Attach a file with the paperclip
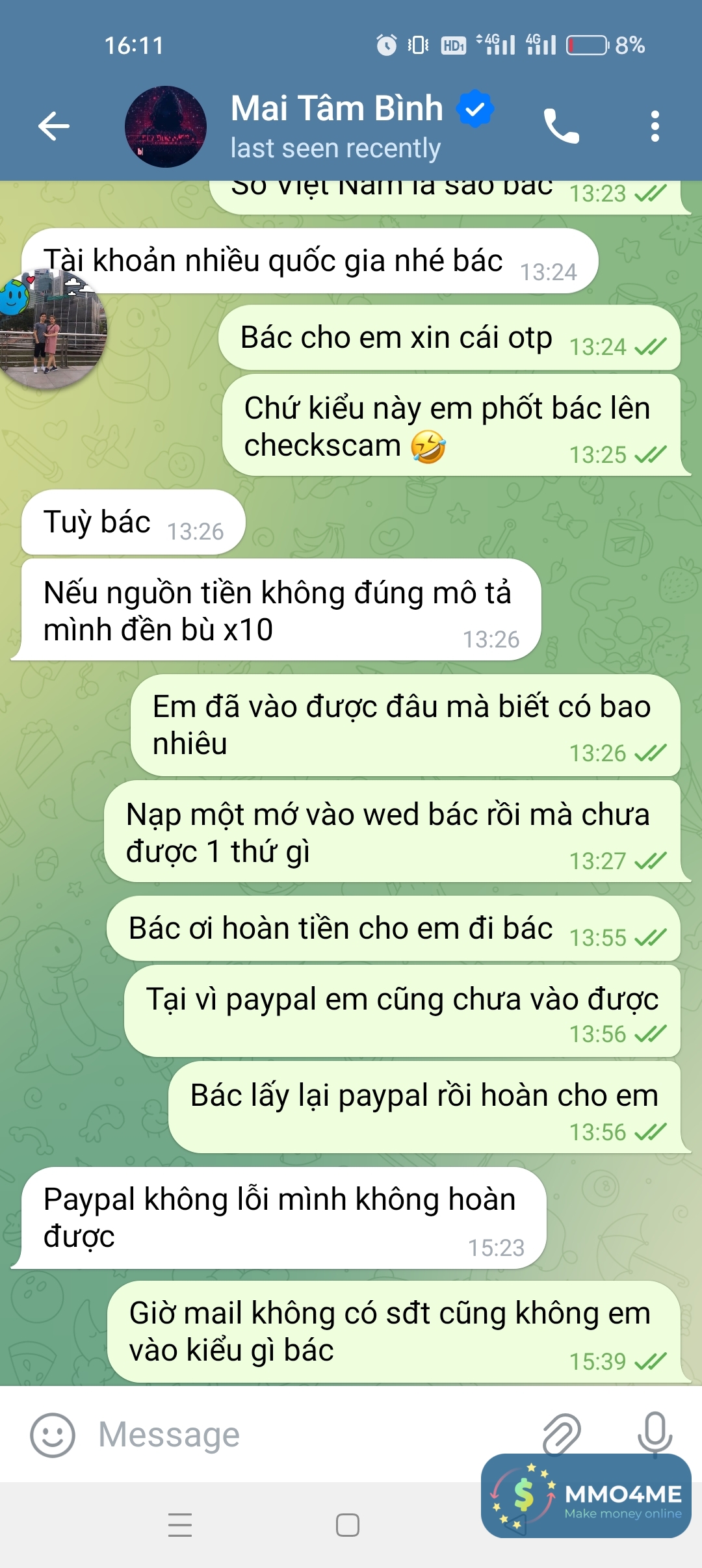Image resolution: width=702 pixels, height=1568 pixels. [x=562, y=1434]
